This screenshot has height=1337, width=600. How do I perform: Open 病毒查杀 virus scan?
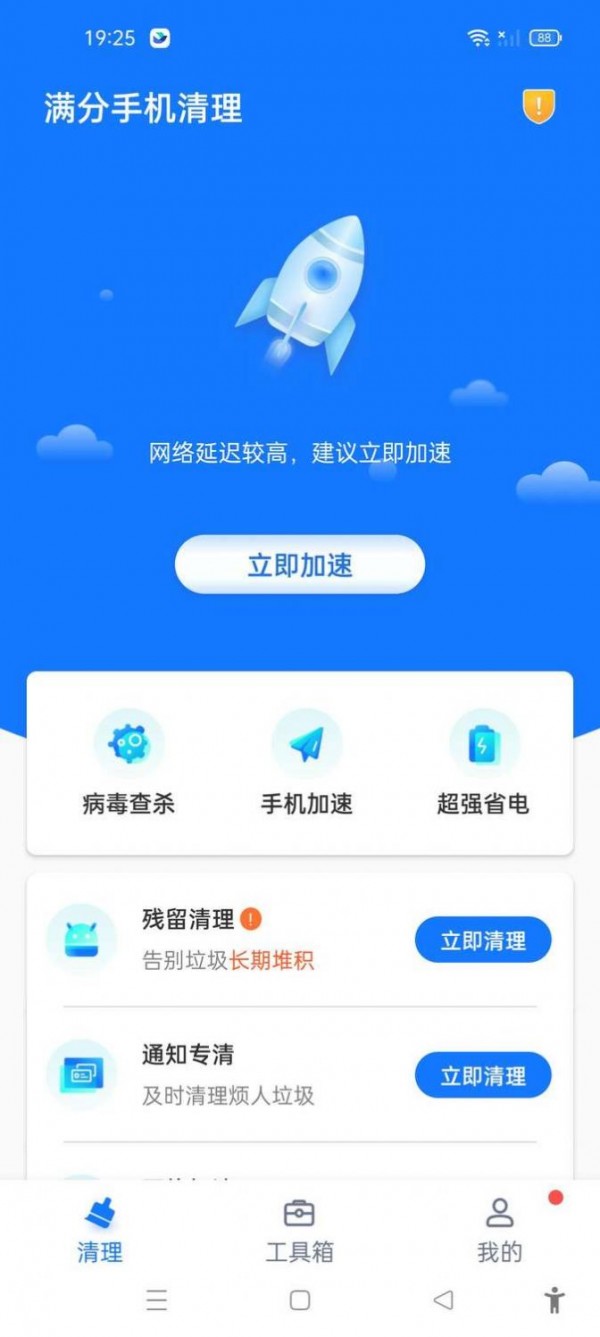click(x=129, y=762)
